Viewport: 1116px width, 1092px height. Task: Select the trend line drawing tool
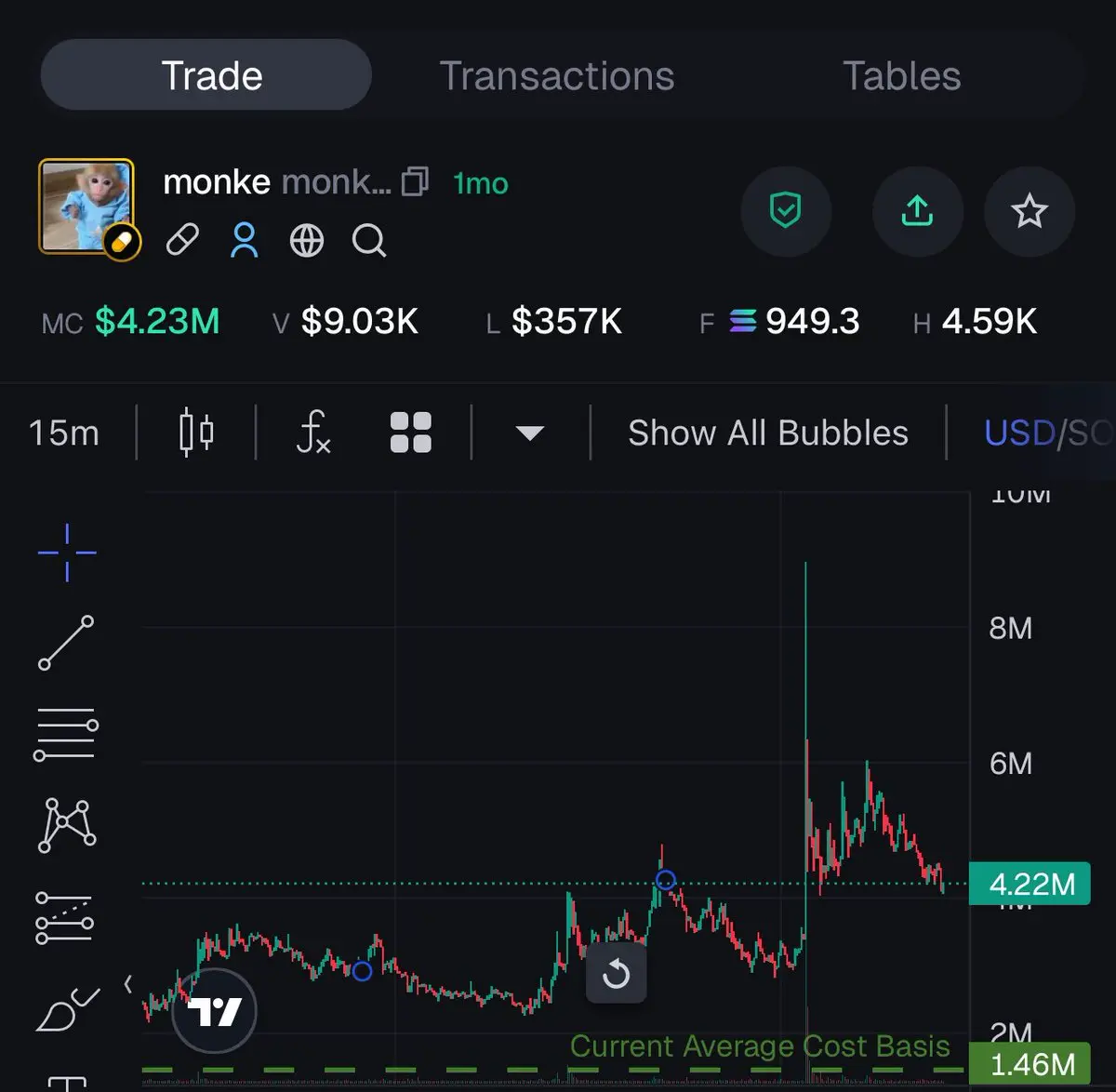pyautogui.click(x=66, y=643)
